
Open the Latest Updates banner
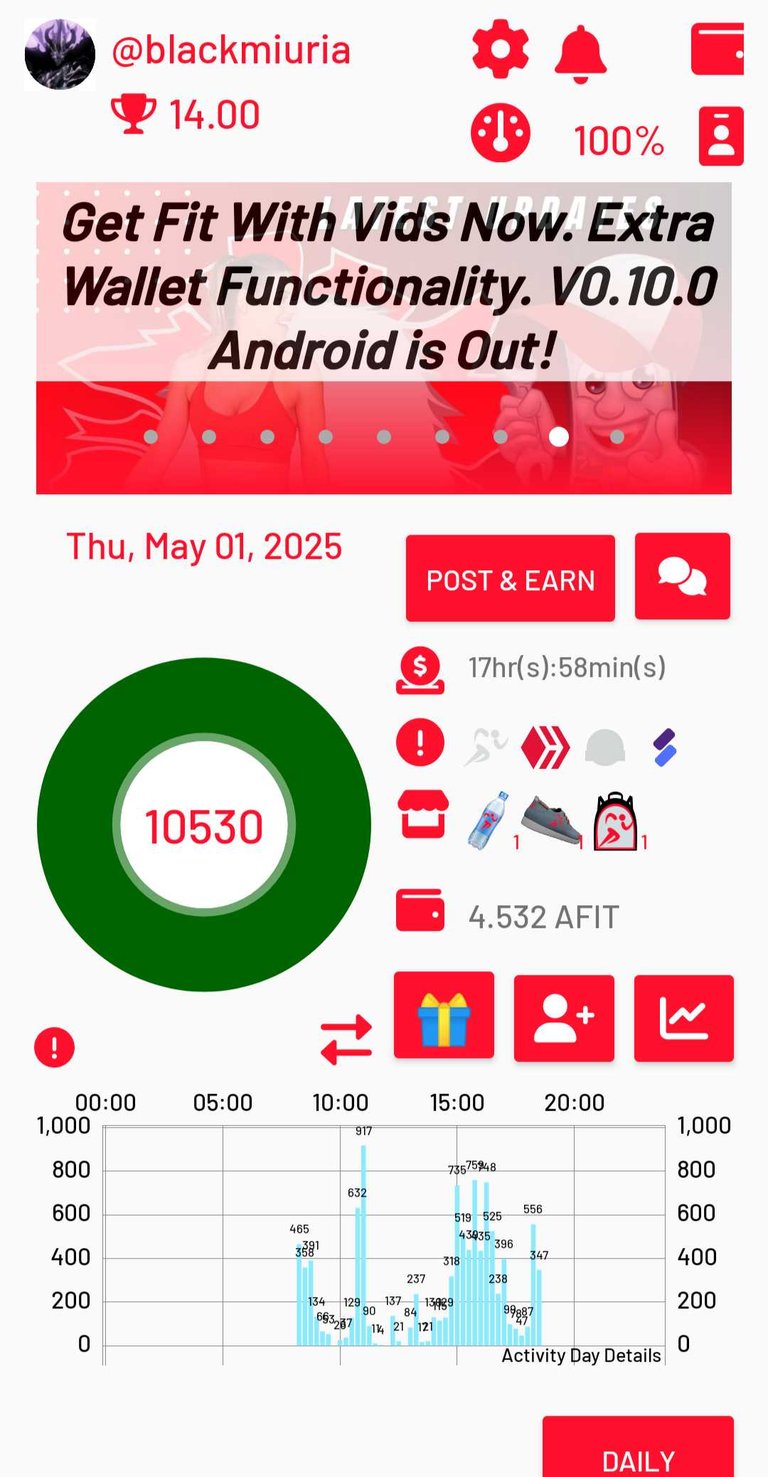click(384, 338)
